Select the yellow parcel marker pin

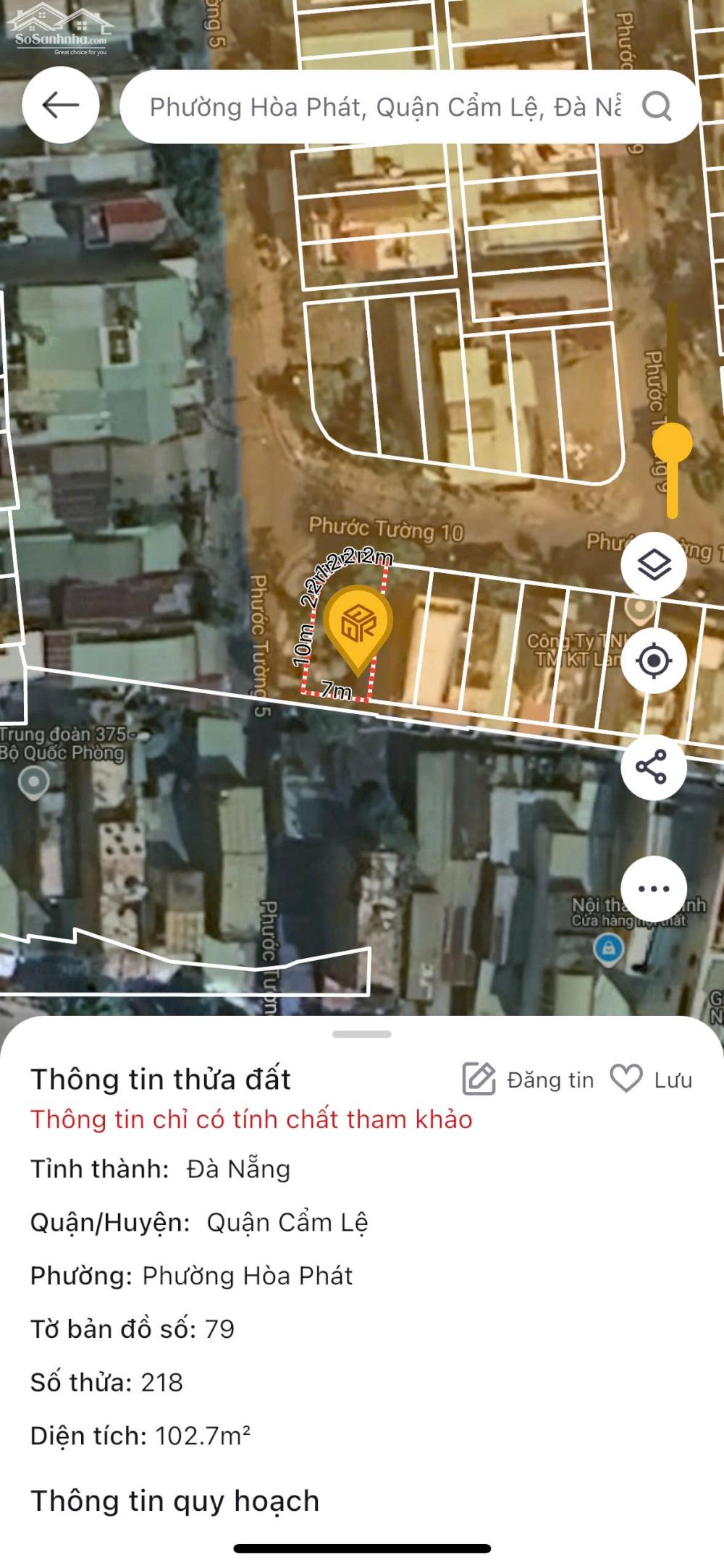tap(358, 627)
